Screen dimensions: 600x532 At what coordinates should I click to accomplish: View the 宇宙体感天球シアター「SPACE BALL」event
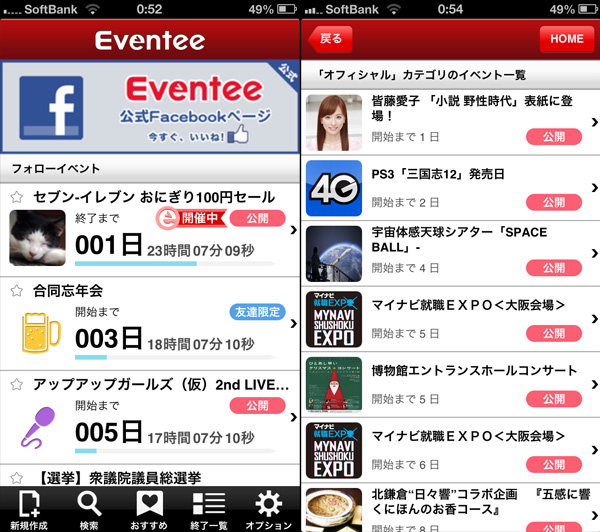coord(450,253)
